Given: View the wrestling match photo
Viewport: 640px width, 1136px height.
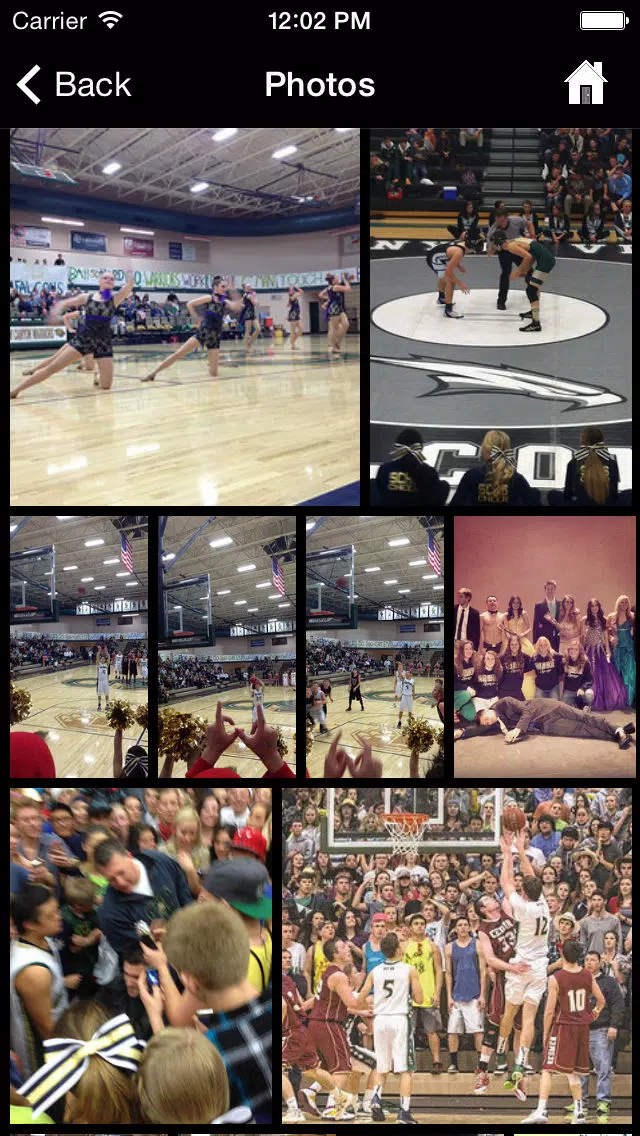Looking at the screenshot, I should 501,317.
